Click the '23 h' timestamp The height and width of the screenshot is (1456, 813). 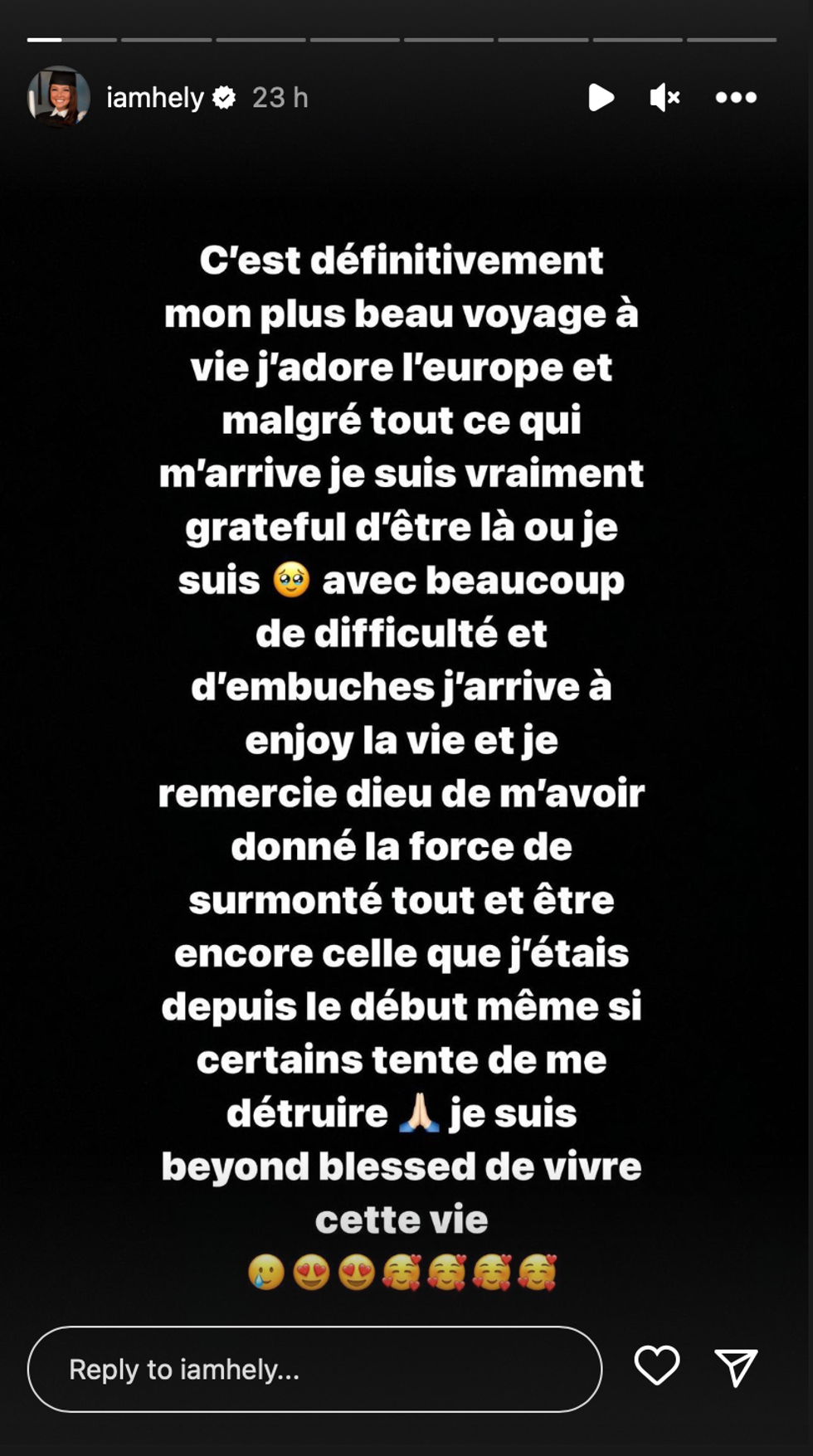pos(280,97)
